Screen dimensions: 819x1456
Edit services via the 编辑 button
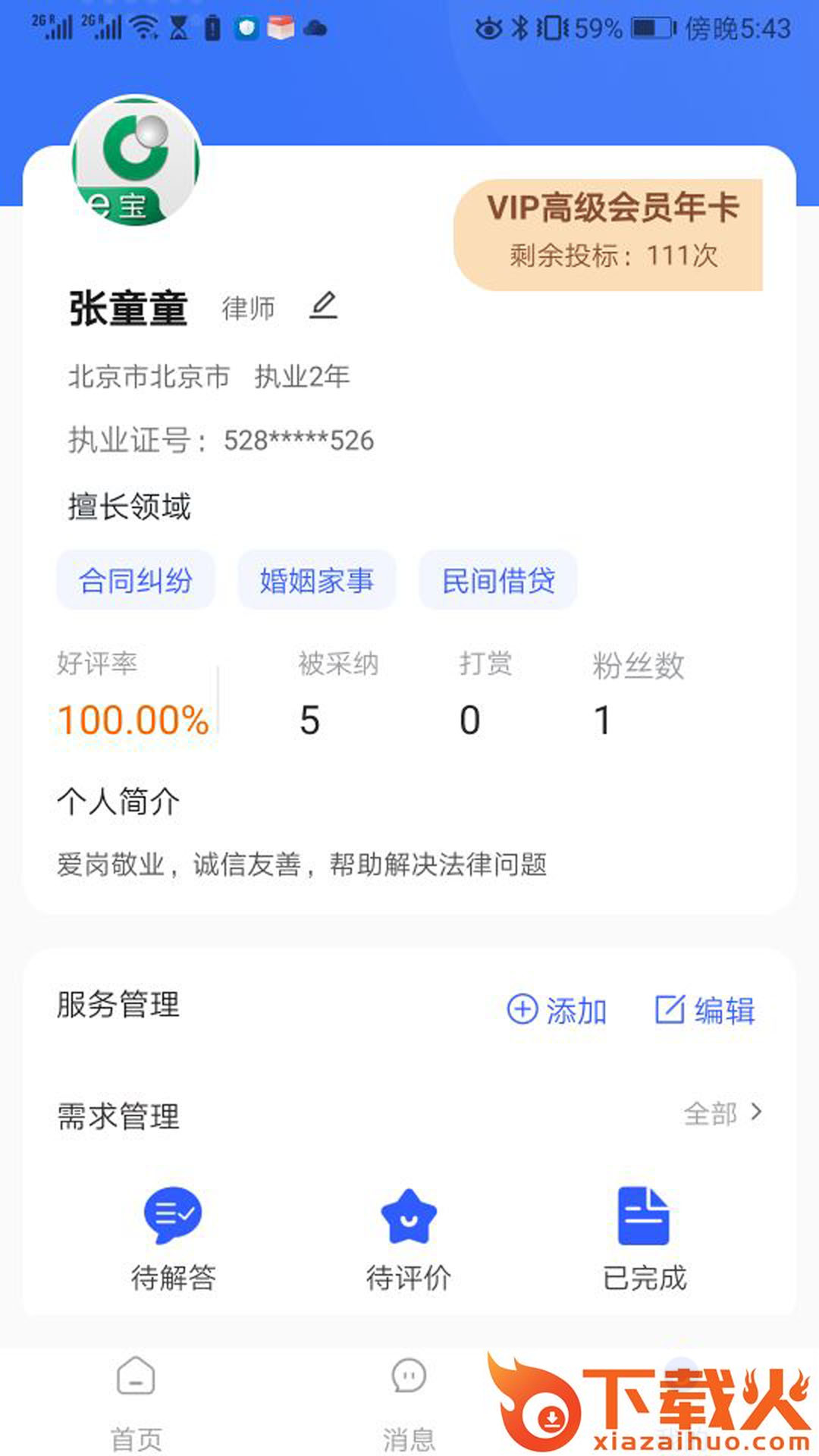(x=705, y=1010)
